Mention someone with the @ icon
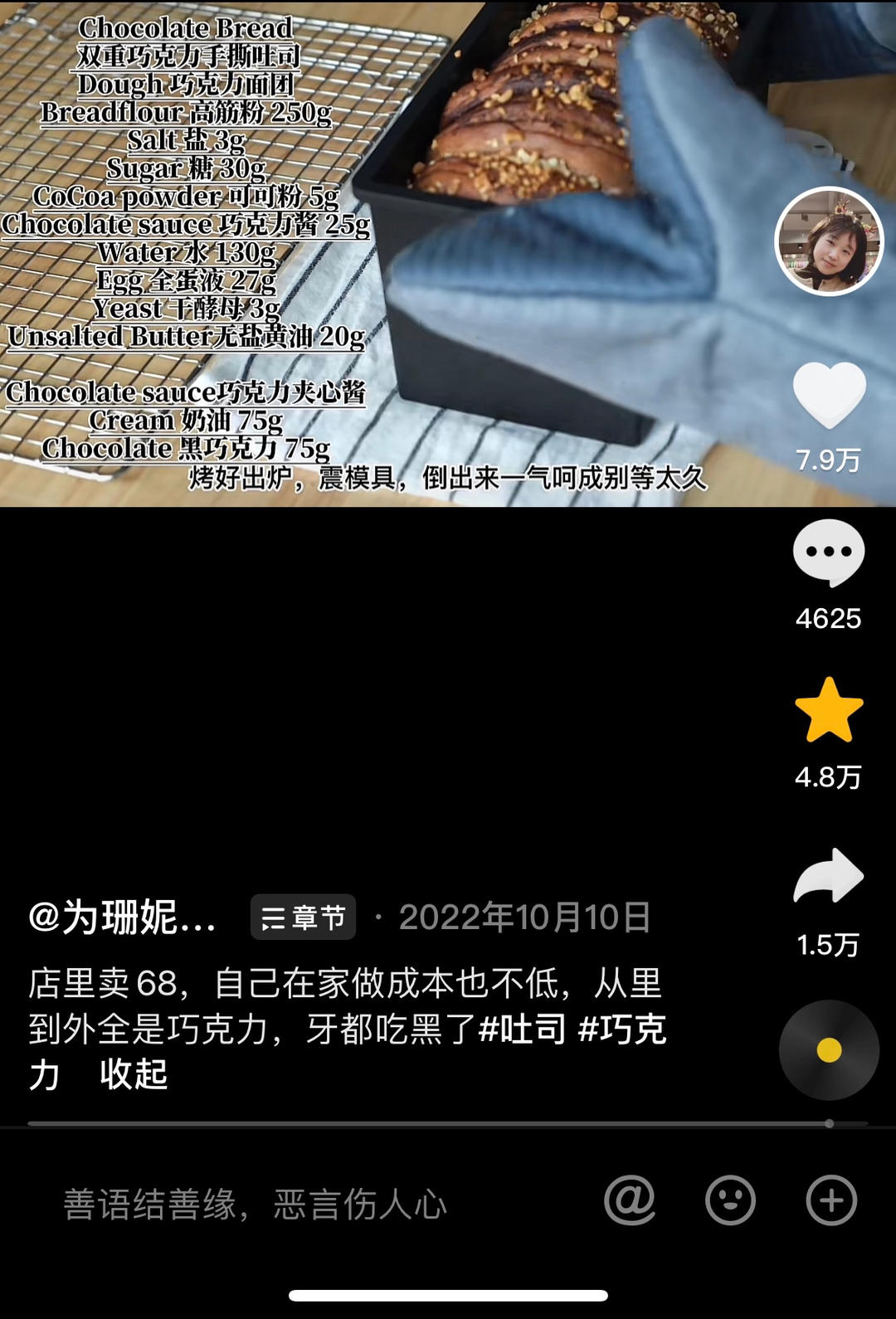This screenshot has height=1319, width=896. tap(630, 1200)
